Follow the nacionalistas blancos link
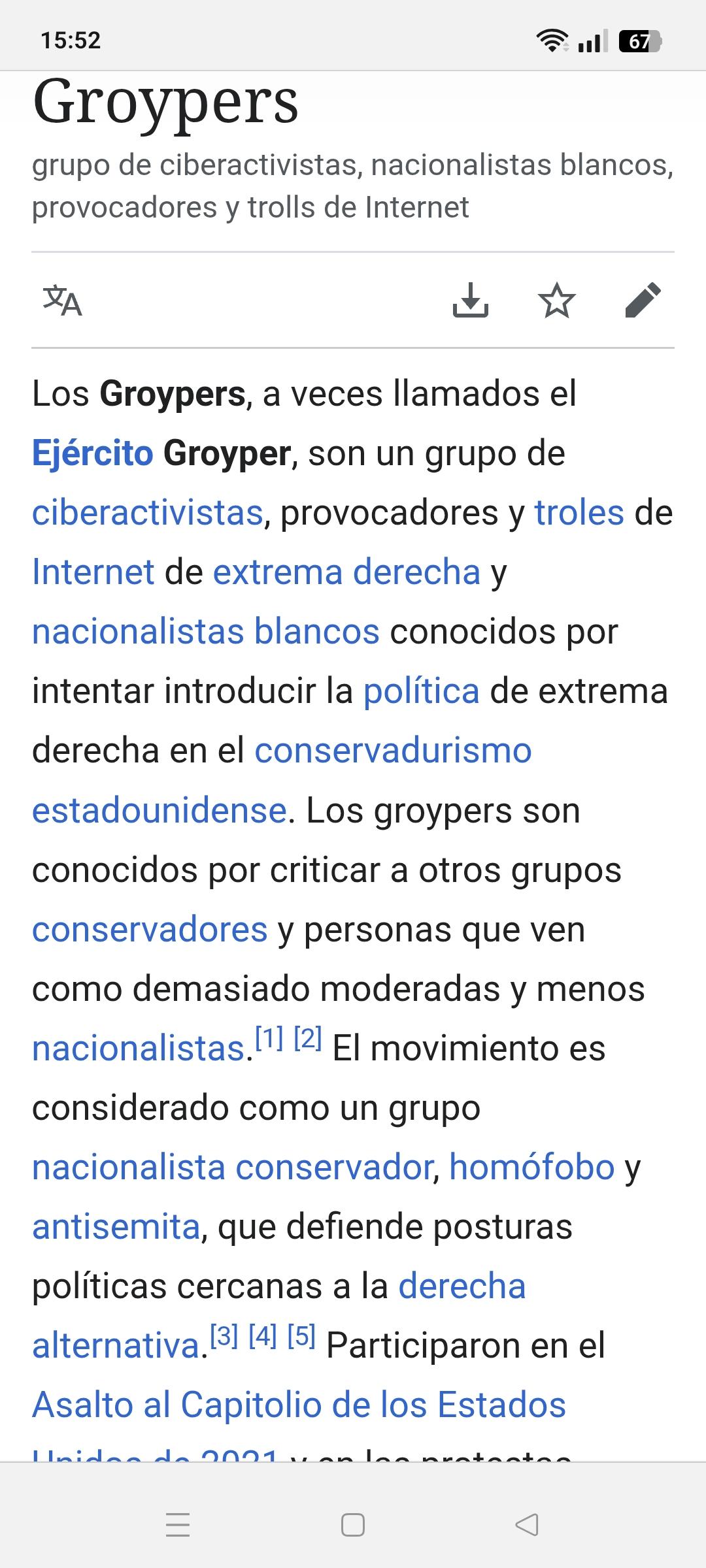This screenshot has height=1568, width=706. point(205,631)
